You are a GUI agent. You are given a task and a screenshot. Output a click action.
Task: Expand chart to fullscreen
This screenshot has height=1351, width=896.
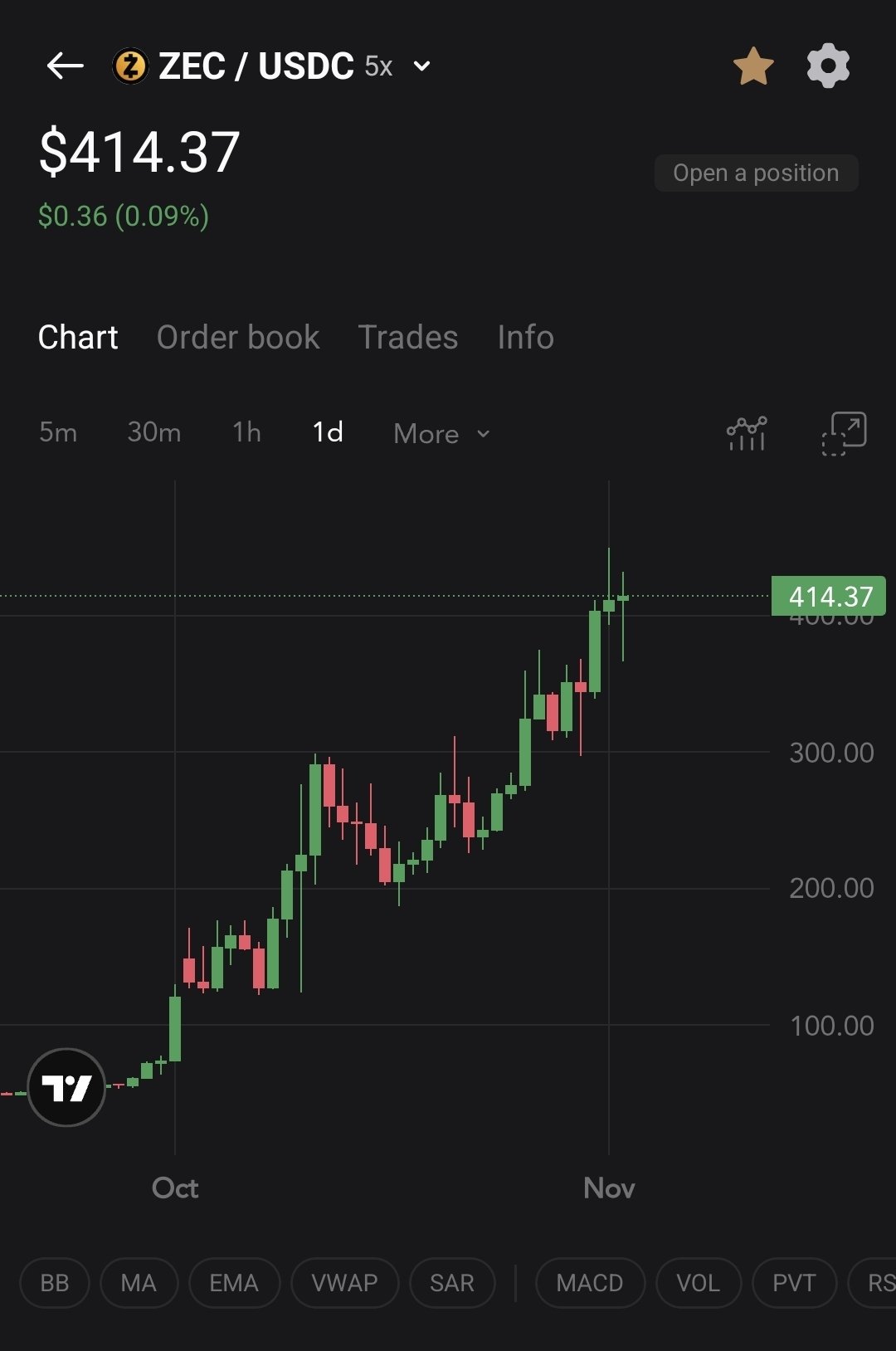(x=844, y=433)
